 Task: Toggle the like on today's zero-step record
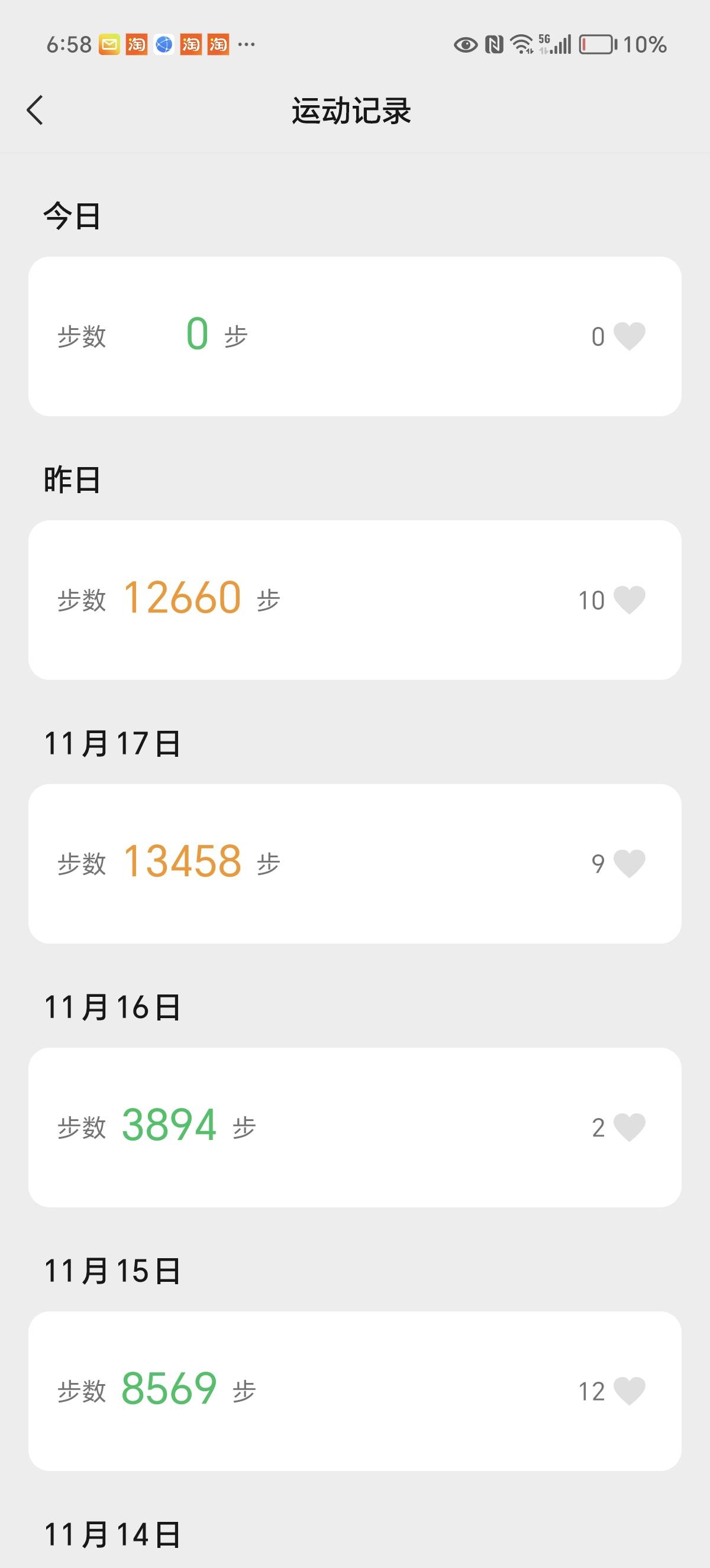[630, 335]
